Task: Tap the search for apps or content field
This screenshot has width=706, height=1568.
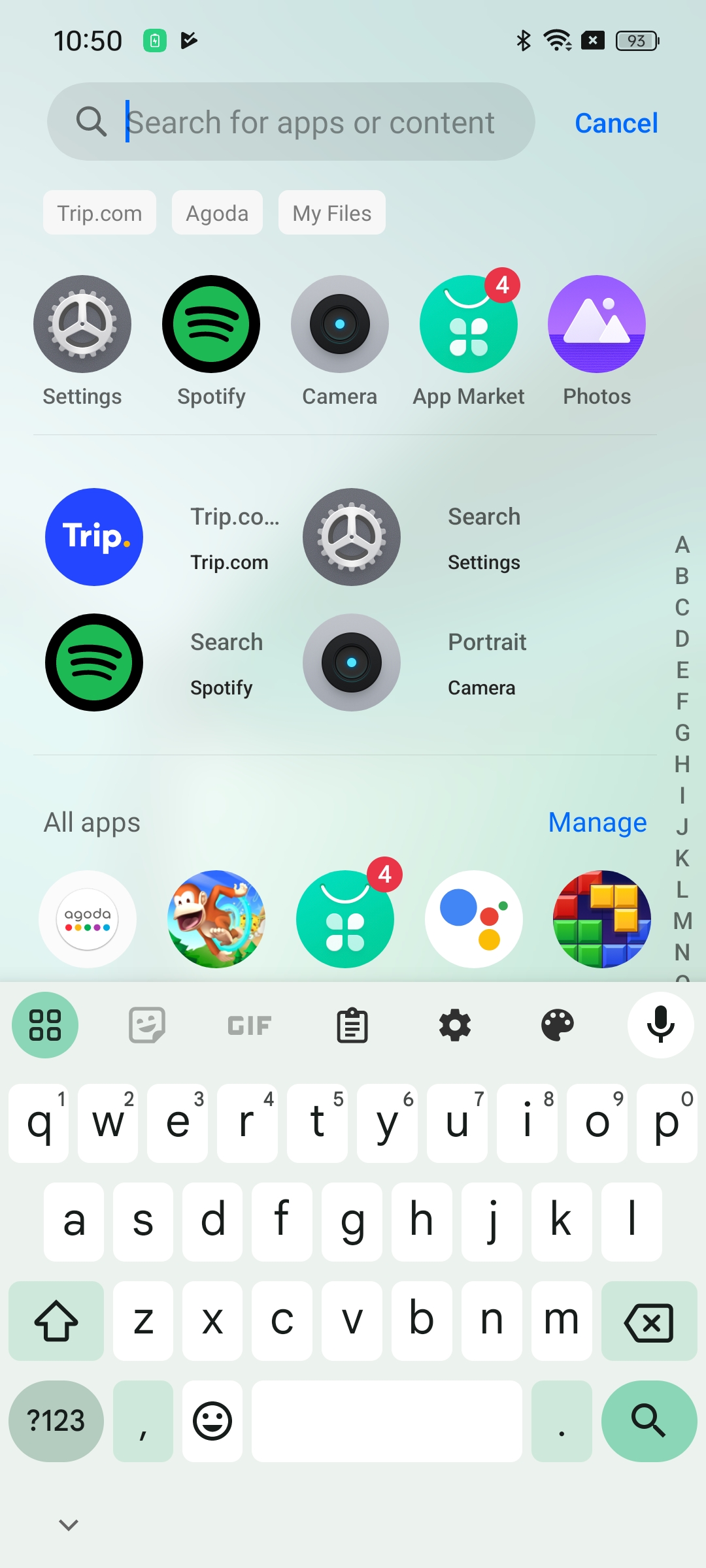Action: coord(311,122)
